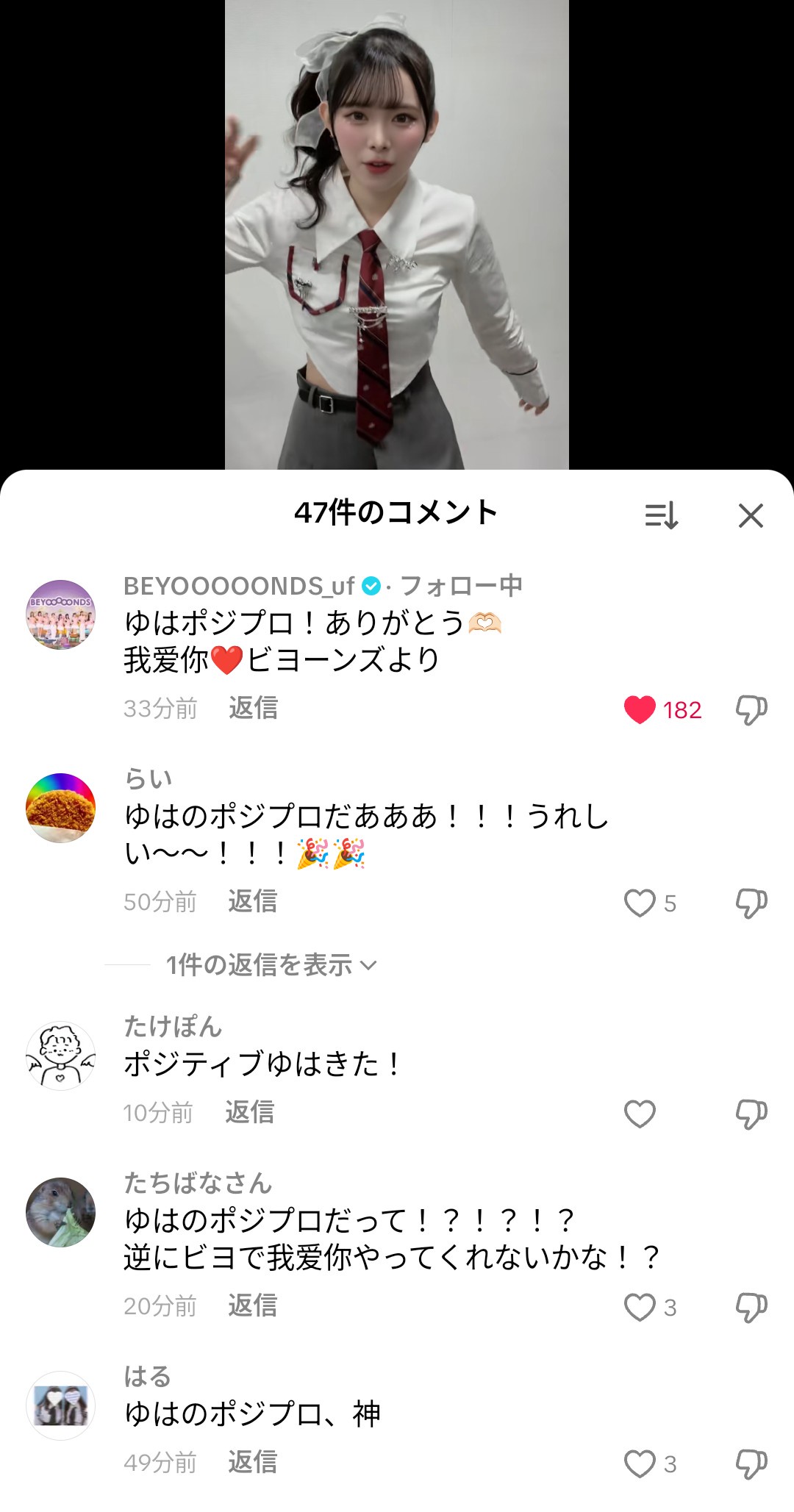Like らい's comment
The height and width of the screenshot is (1512, 794).
coord(640,903)
